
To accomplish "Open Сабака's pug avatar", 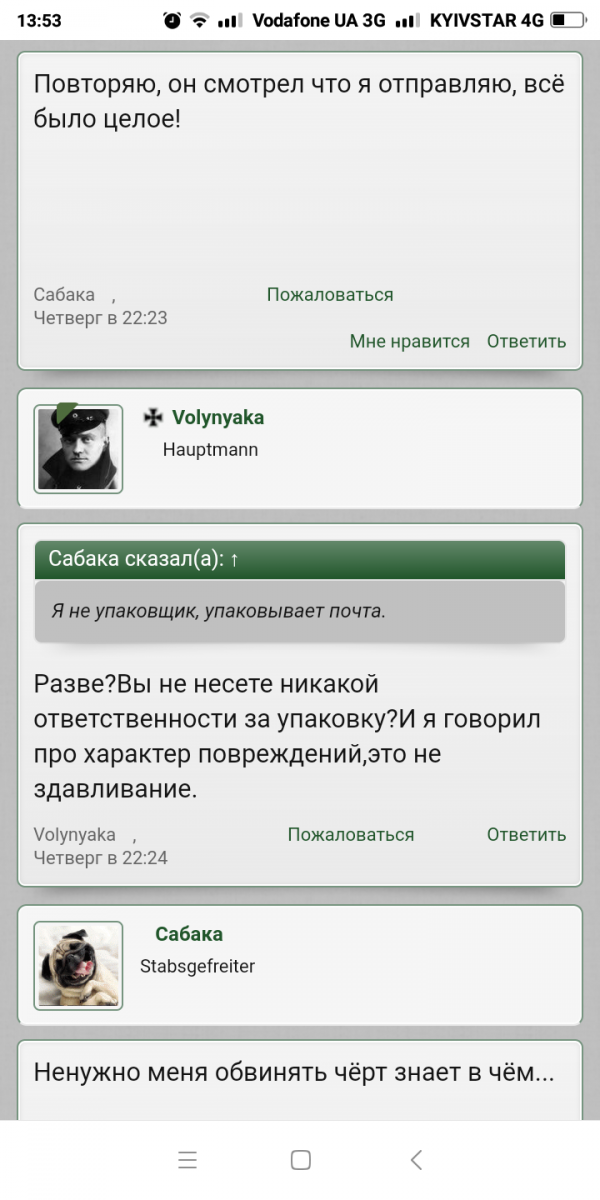I will pyautogui.click(x=78, y=965).
